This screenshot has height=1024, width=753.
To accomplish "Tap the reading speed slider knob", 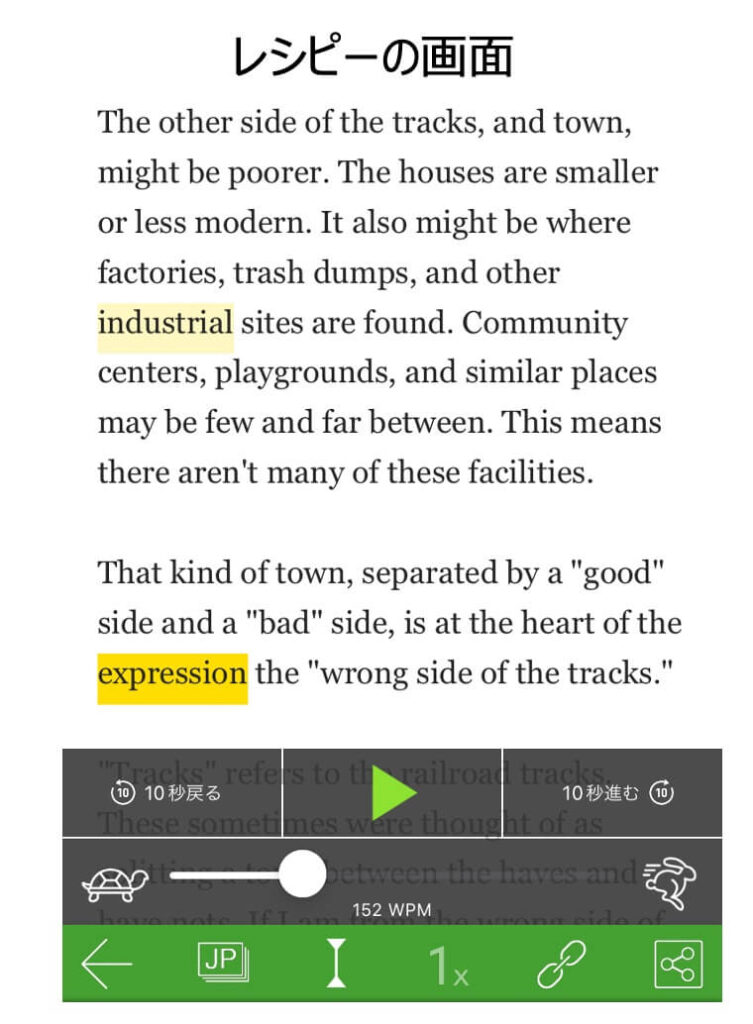I will point(301,875).
